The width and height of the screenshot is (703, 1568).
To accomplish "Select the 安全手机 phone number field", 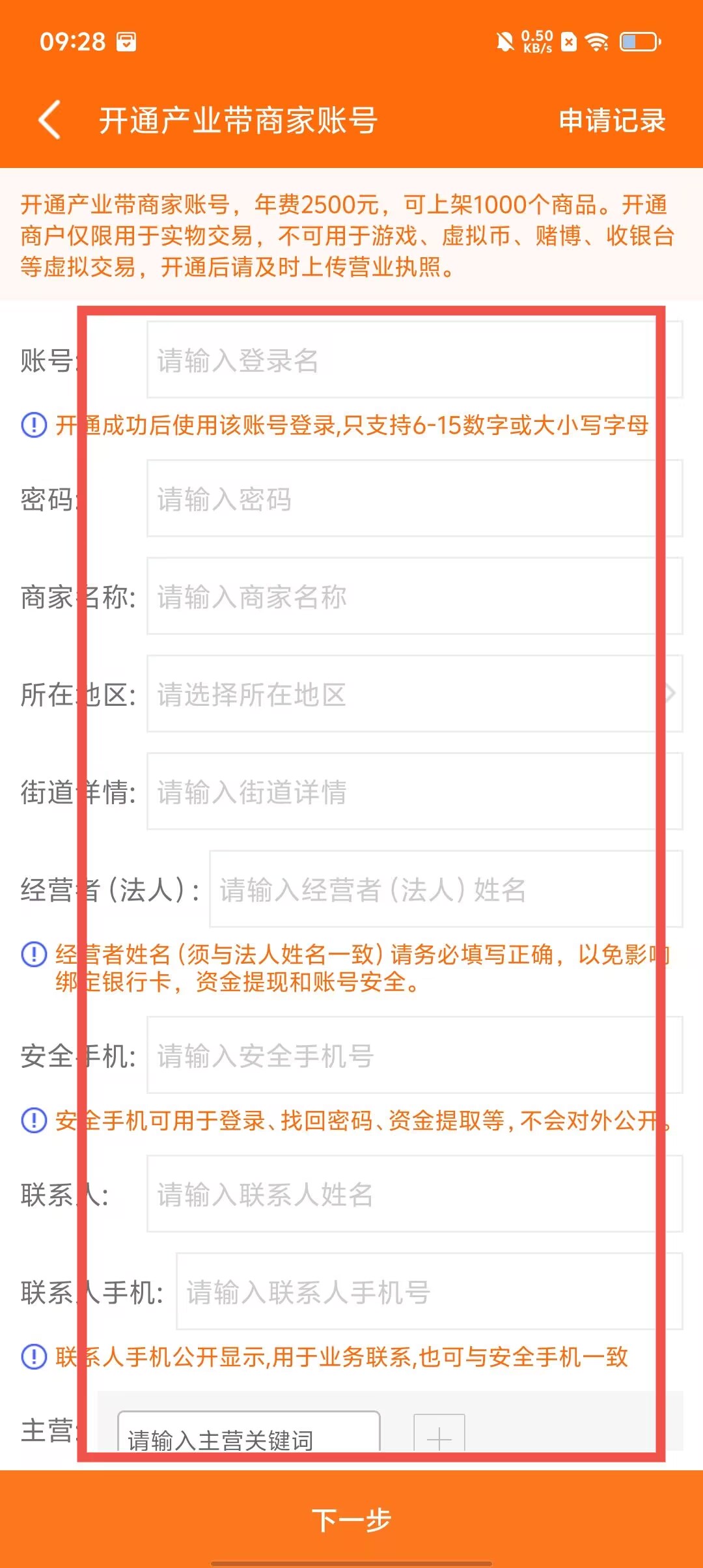I will 414,1056.
